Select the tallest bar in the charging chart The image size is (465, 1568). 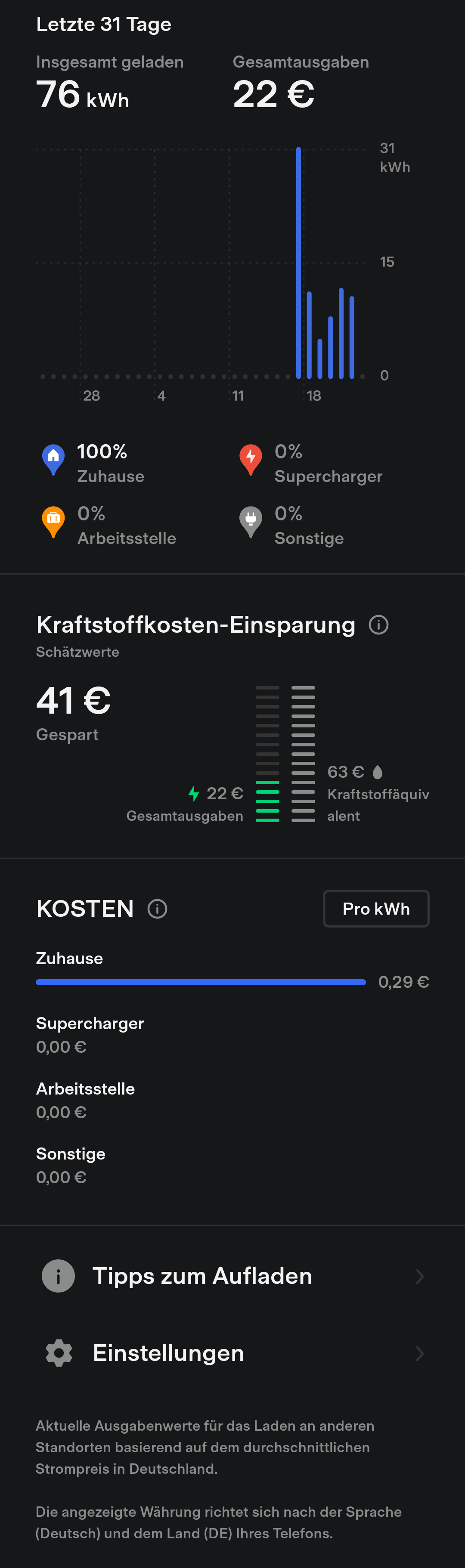pyautogui.click(x=299, y=263)
